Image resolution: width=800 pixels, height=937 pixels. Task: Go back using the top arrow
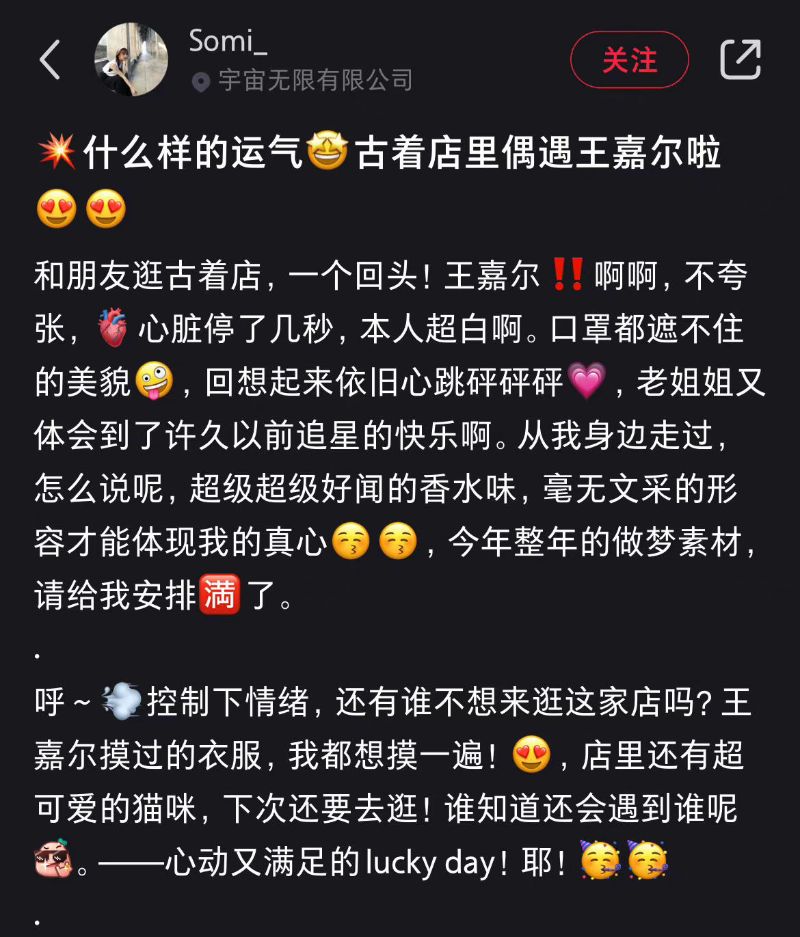(x=50, y=60)
